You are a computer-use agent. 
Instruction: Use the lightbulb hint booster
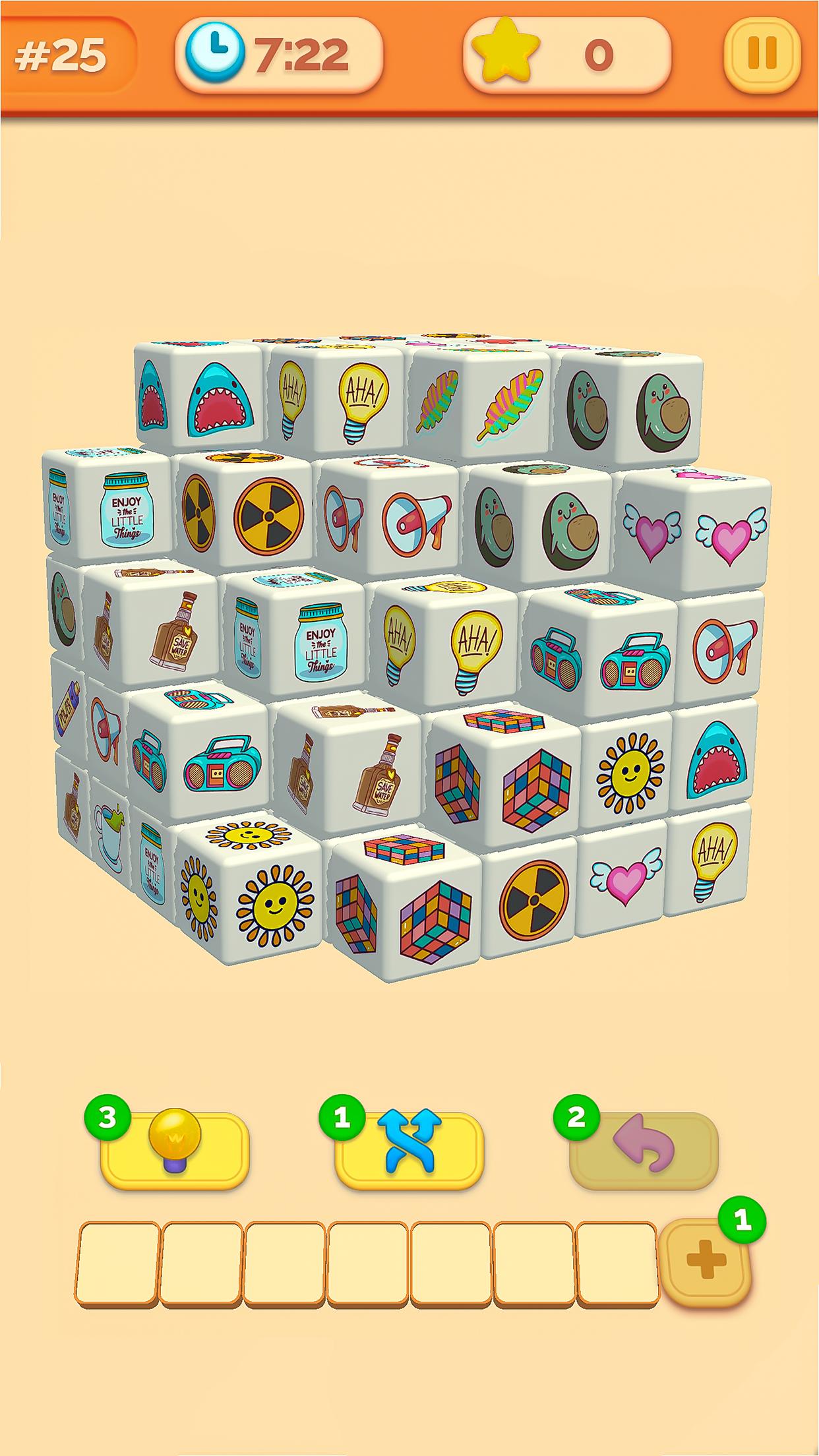coord(174,1150)
